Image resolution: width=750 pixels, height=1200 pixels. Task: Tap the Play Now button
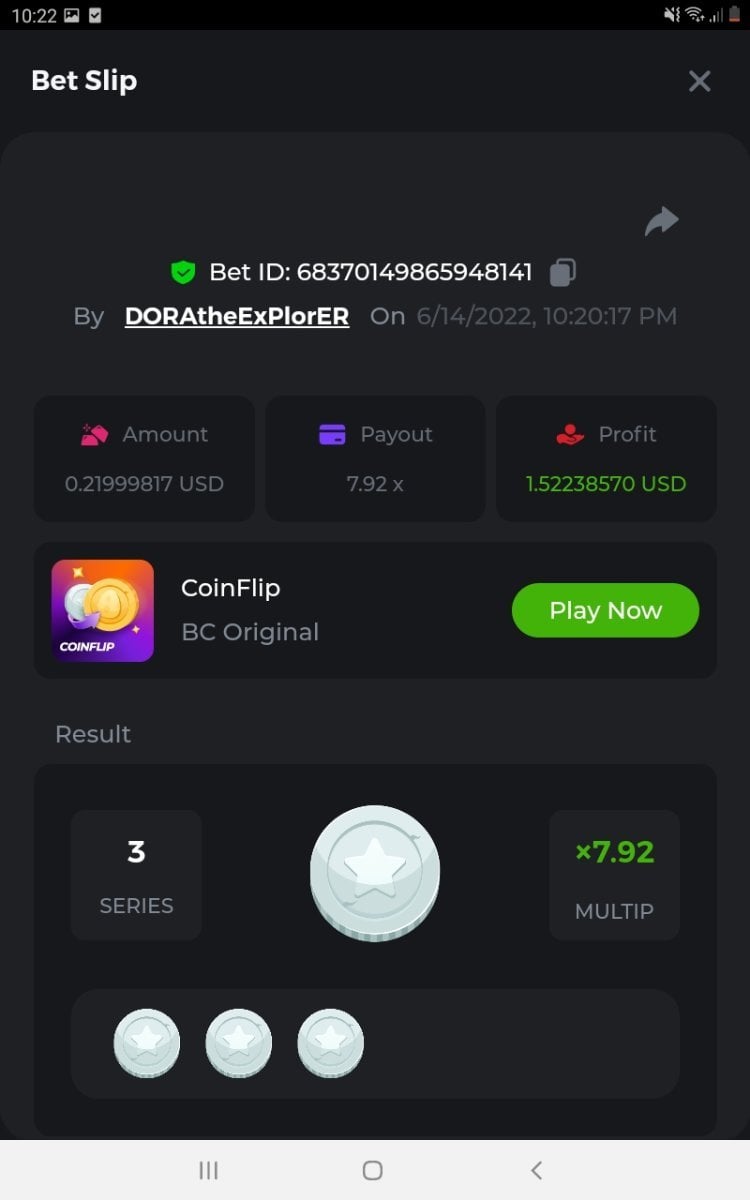pyautogui.click(x=605, y=610)
